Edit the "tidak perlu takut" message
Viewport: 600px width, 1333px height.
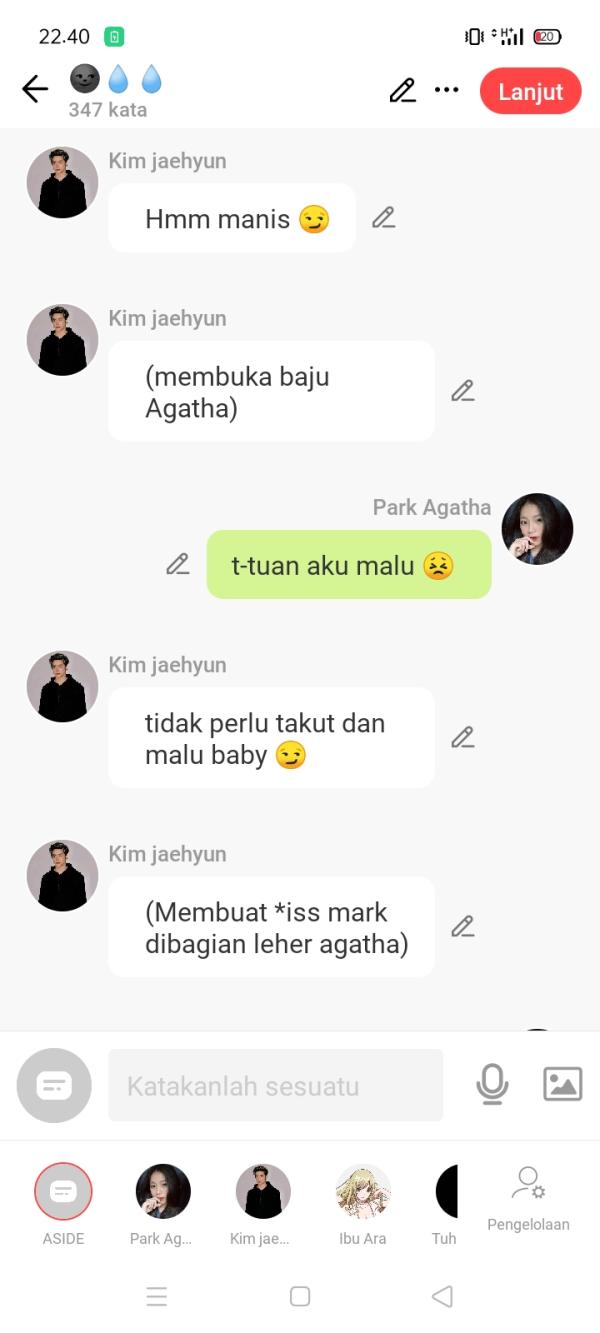coord(462,737)
